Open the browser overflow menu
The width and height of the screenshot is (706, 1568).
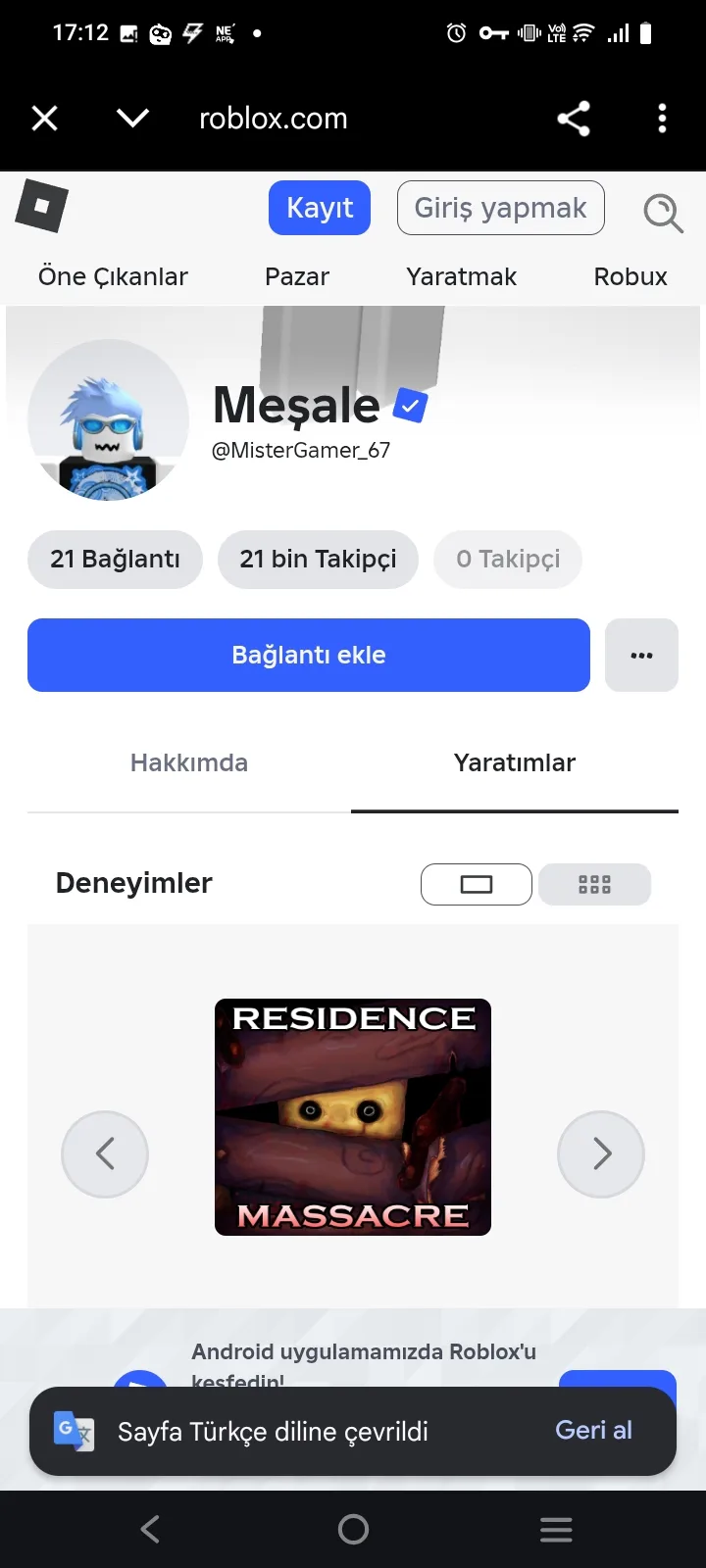[x=662, y=119]
